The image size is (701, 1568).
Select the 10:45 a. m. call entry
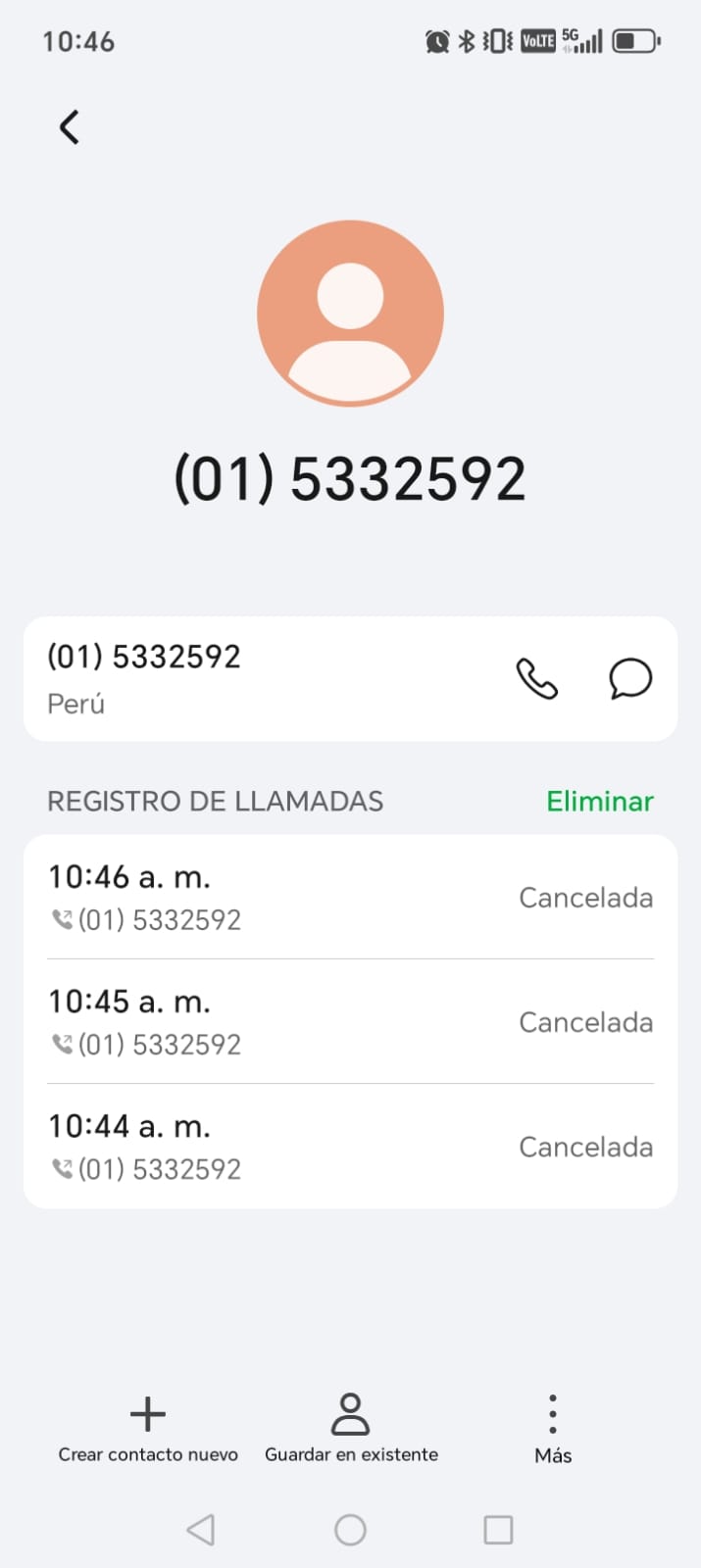pos(350,1021)
